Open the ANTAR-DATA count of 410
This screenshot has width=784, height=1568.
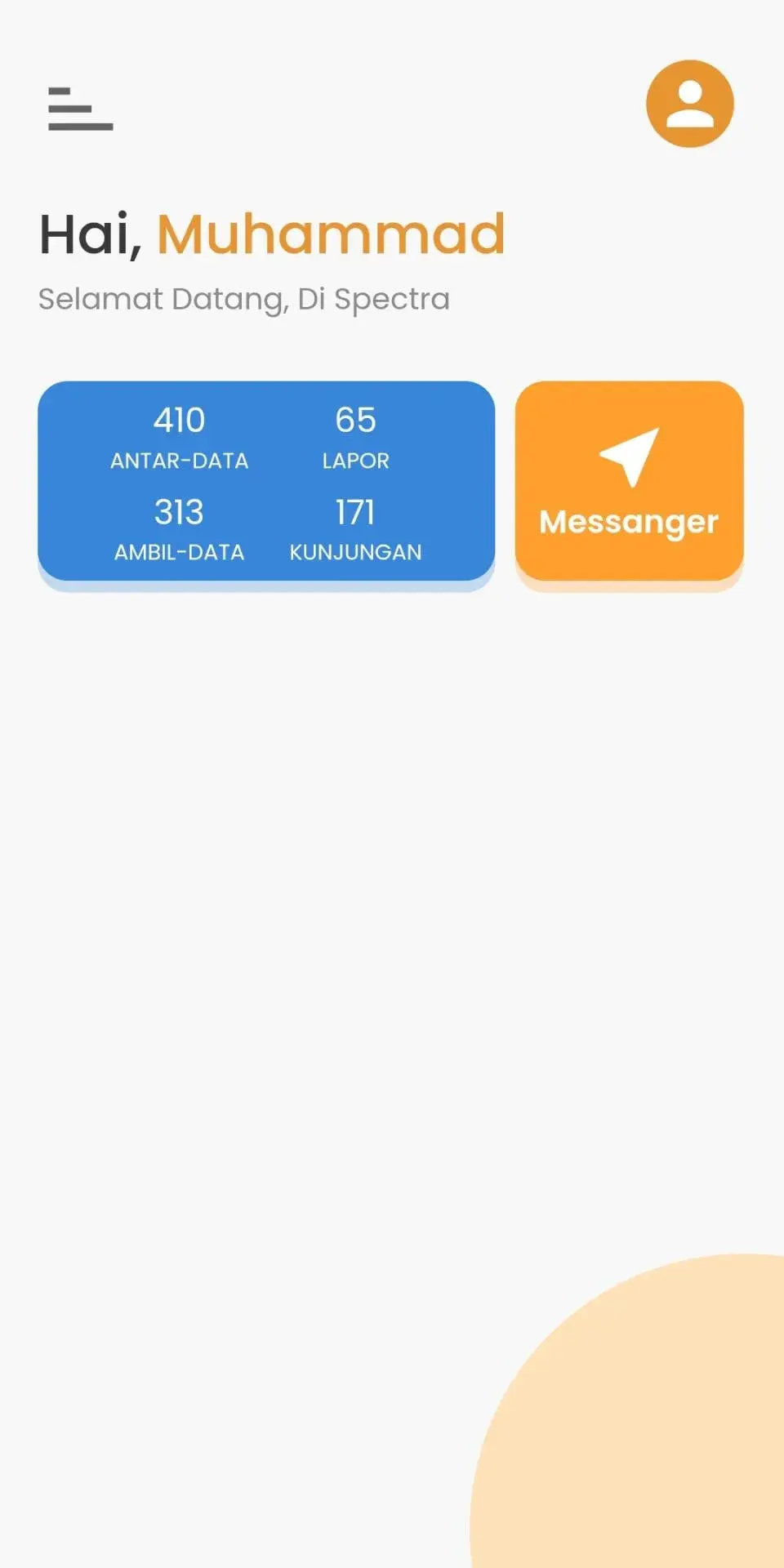(x=179, y=437)
